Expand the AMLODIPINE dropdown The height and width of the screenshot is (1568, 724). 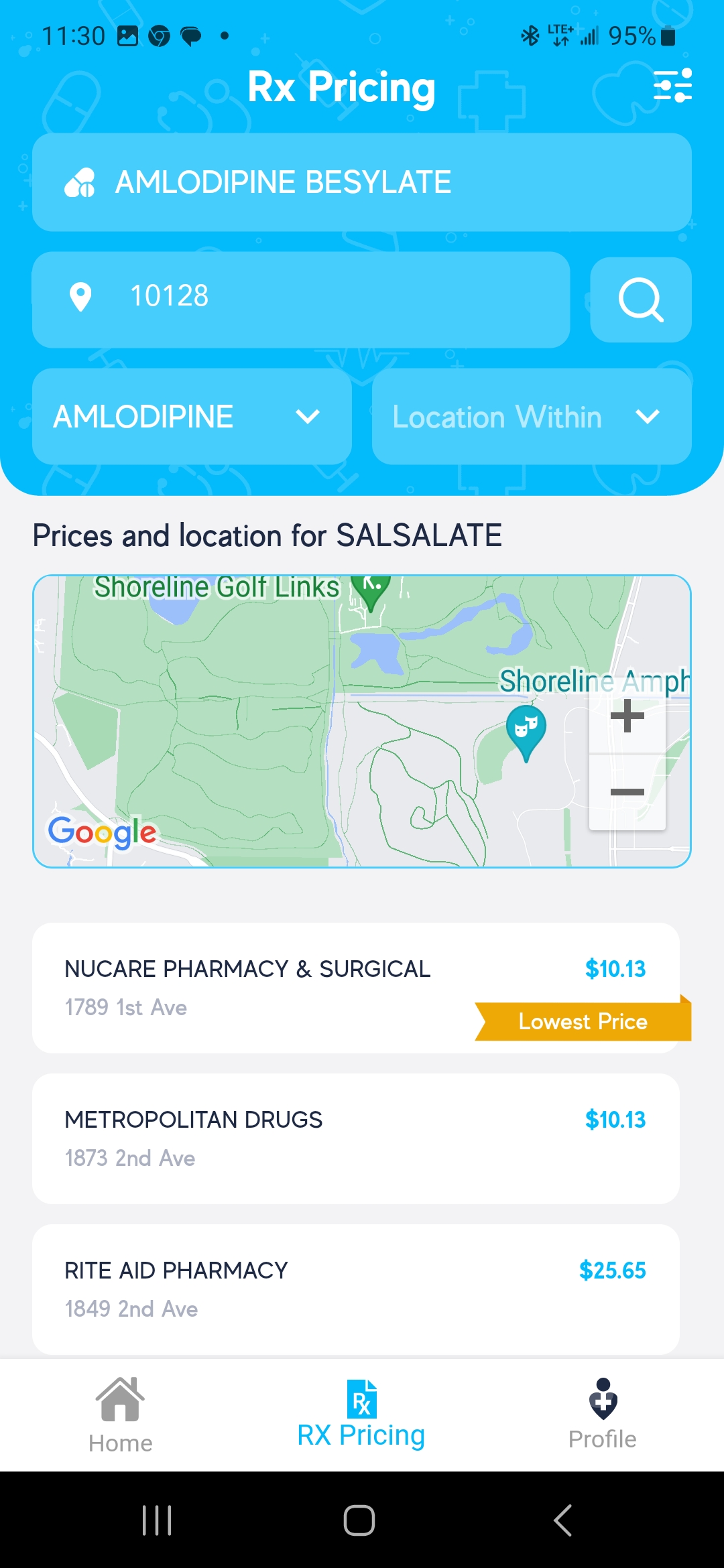[192, 417]
